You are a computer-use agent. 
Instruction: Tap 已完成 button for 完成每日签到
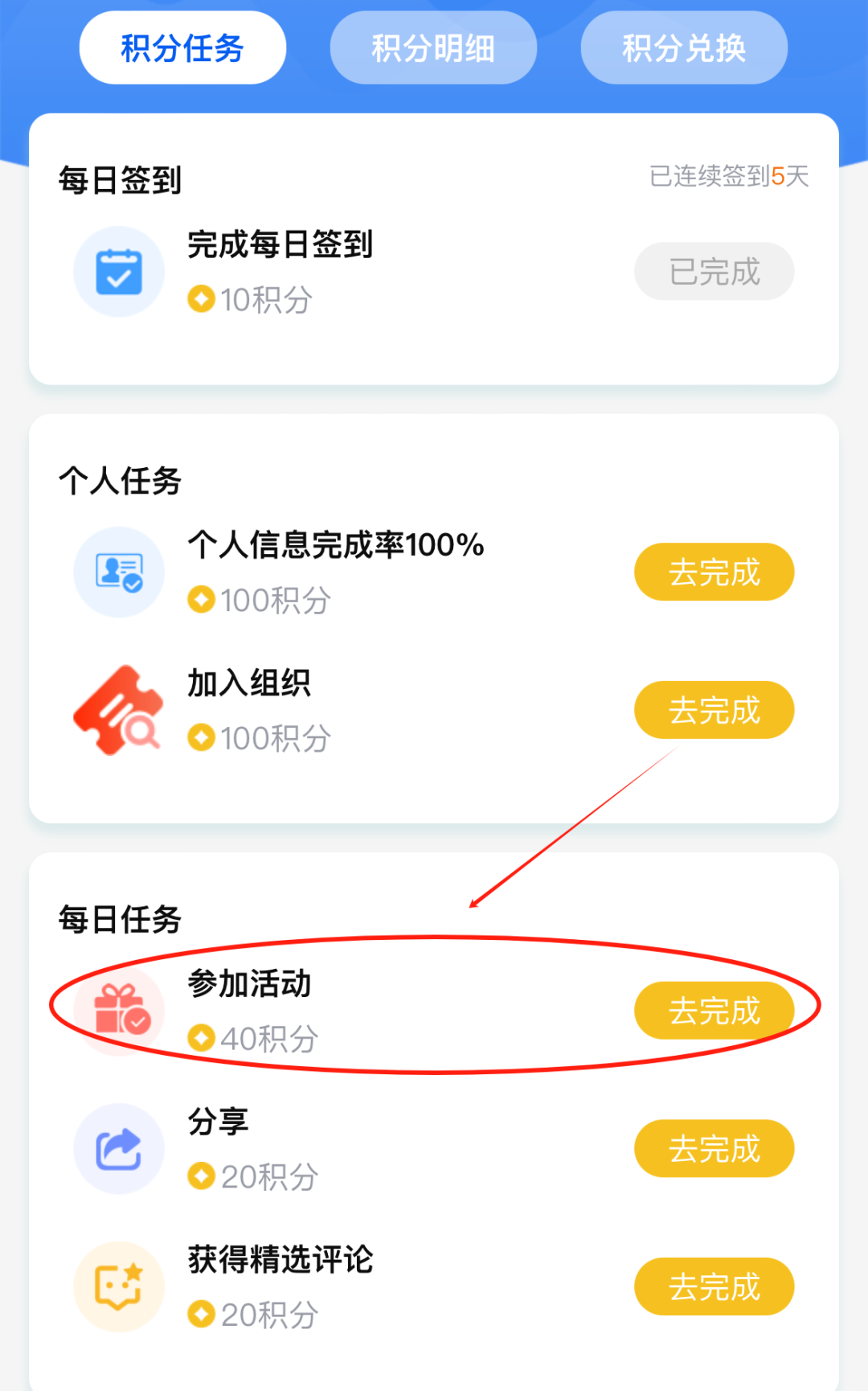click(x=714, y=272)
